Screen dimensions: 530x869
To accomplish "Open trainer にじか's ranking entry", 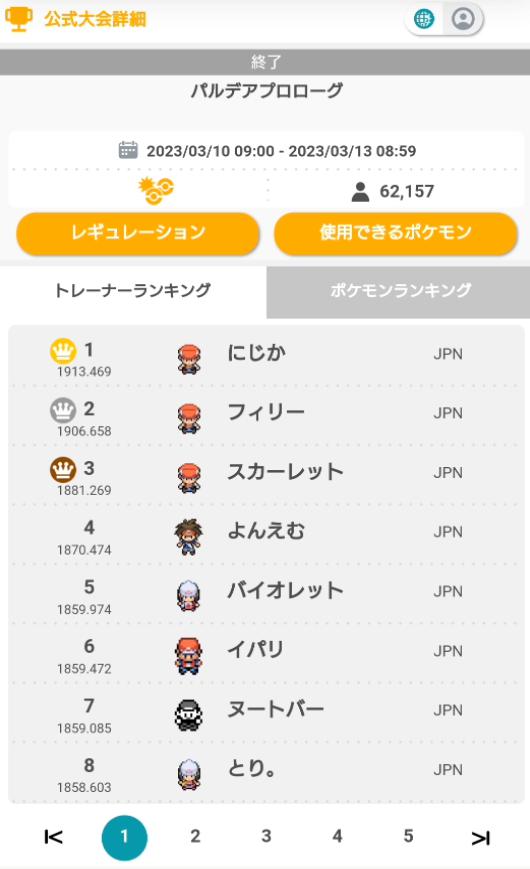I will coord(266,358).
